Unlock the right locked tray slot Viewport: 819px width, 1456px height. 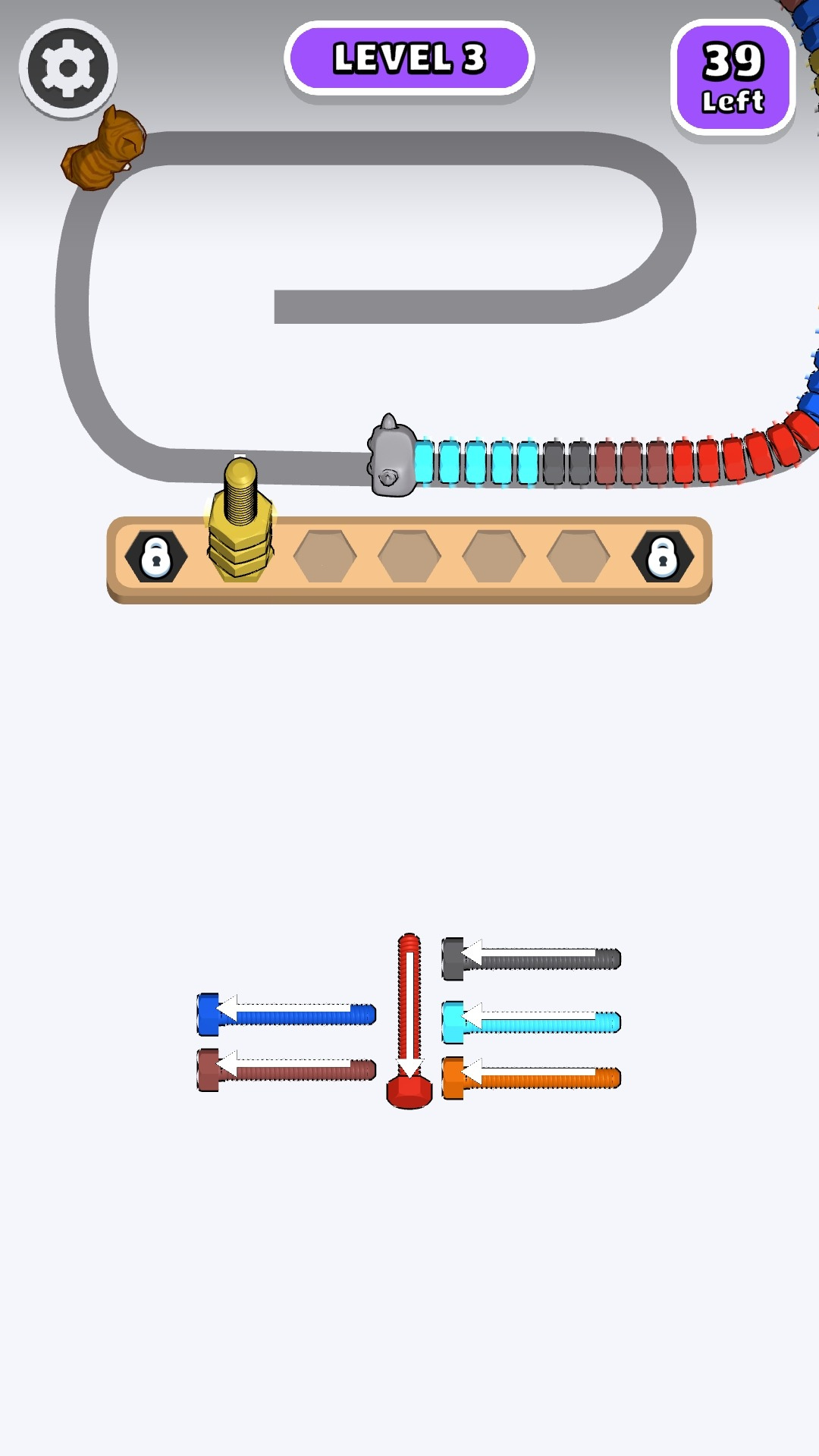pos(663,557)
